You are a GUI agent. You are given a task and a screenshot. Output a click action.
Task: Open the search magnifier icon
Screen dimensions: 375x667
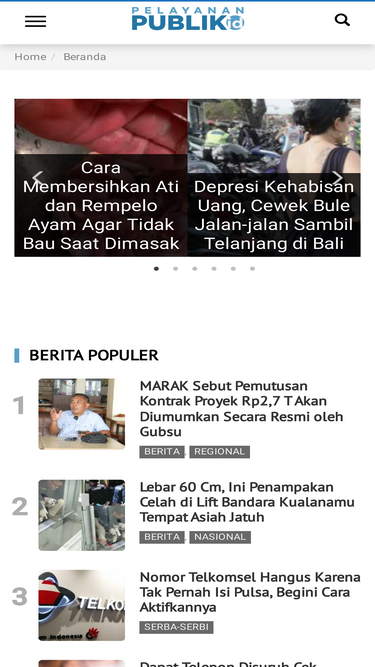(342, 20)
